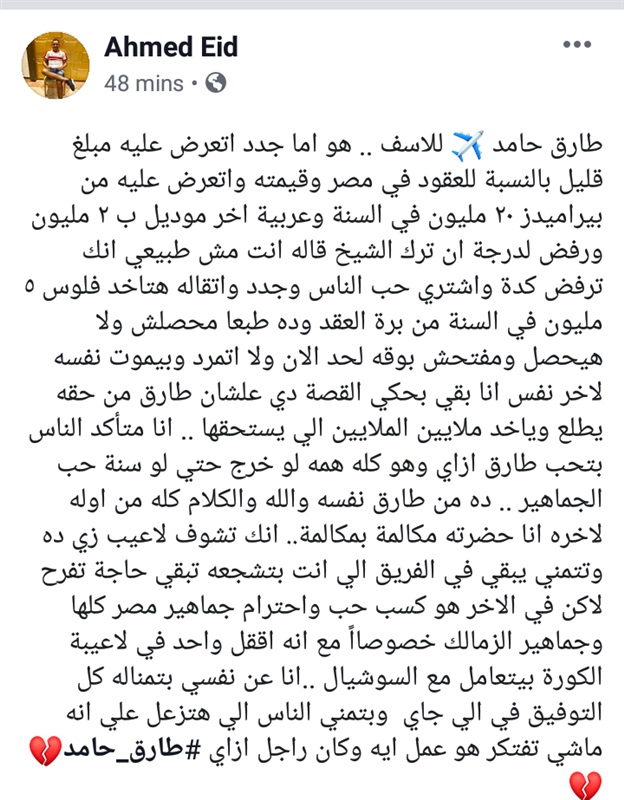Open Ahmed Eid's profile picture
This screenshot has width=624, height=800.
56,65
